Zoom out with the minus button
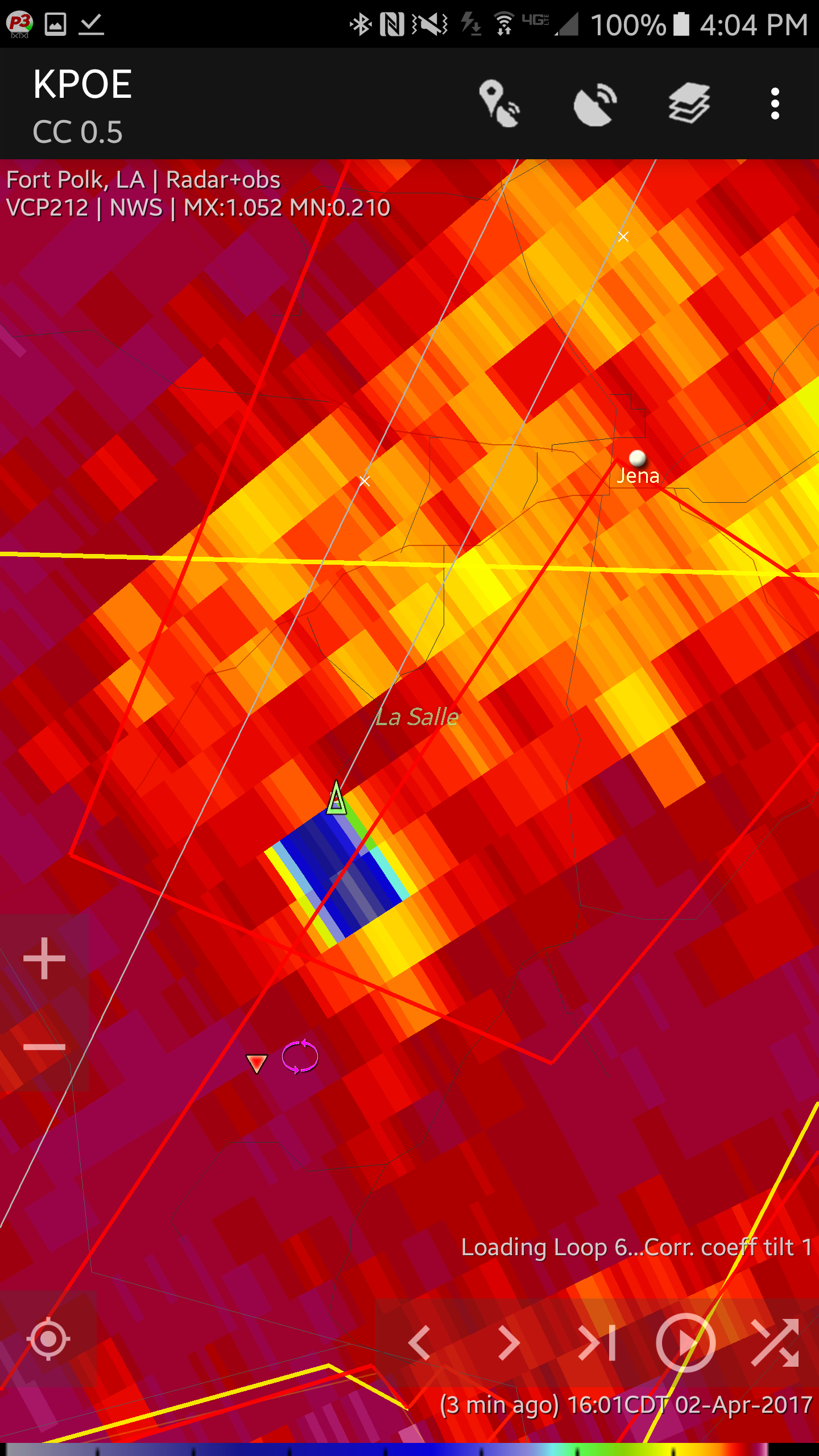Viewport: 819px width, 1456px height. (44, 1047)
